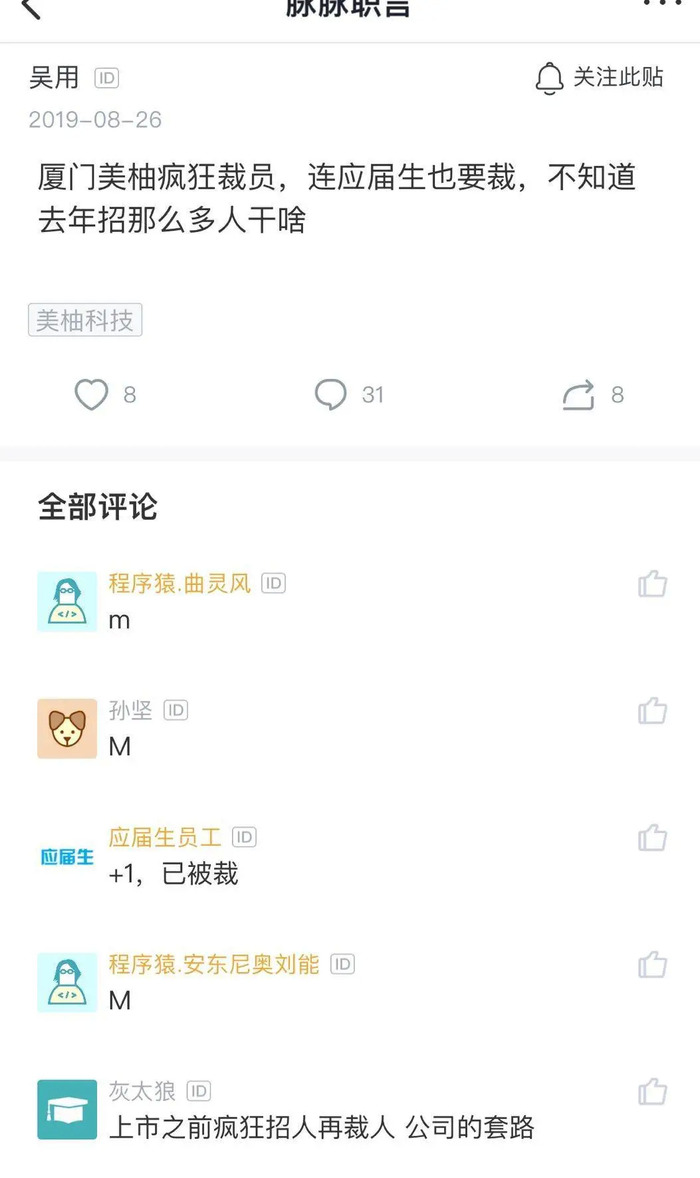This screenshot has height=1178, width=700.
Task: Open the three-dot overflow menu
Action: (x=661, y=5)
